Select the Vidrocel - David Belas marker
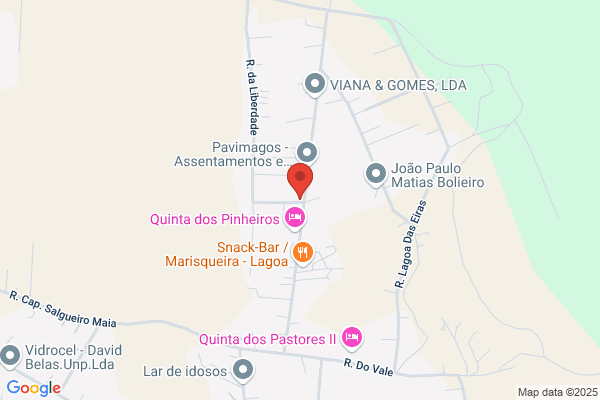The width and height of the screenshot is (600, 400). [11, 355]
